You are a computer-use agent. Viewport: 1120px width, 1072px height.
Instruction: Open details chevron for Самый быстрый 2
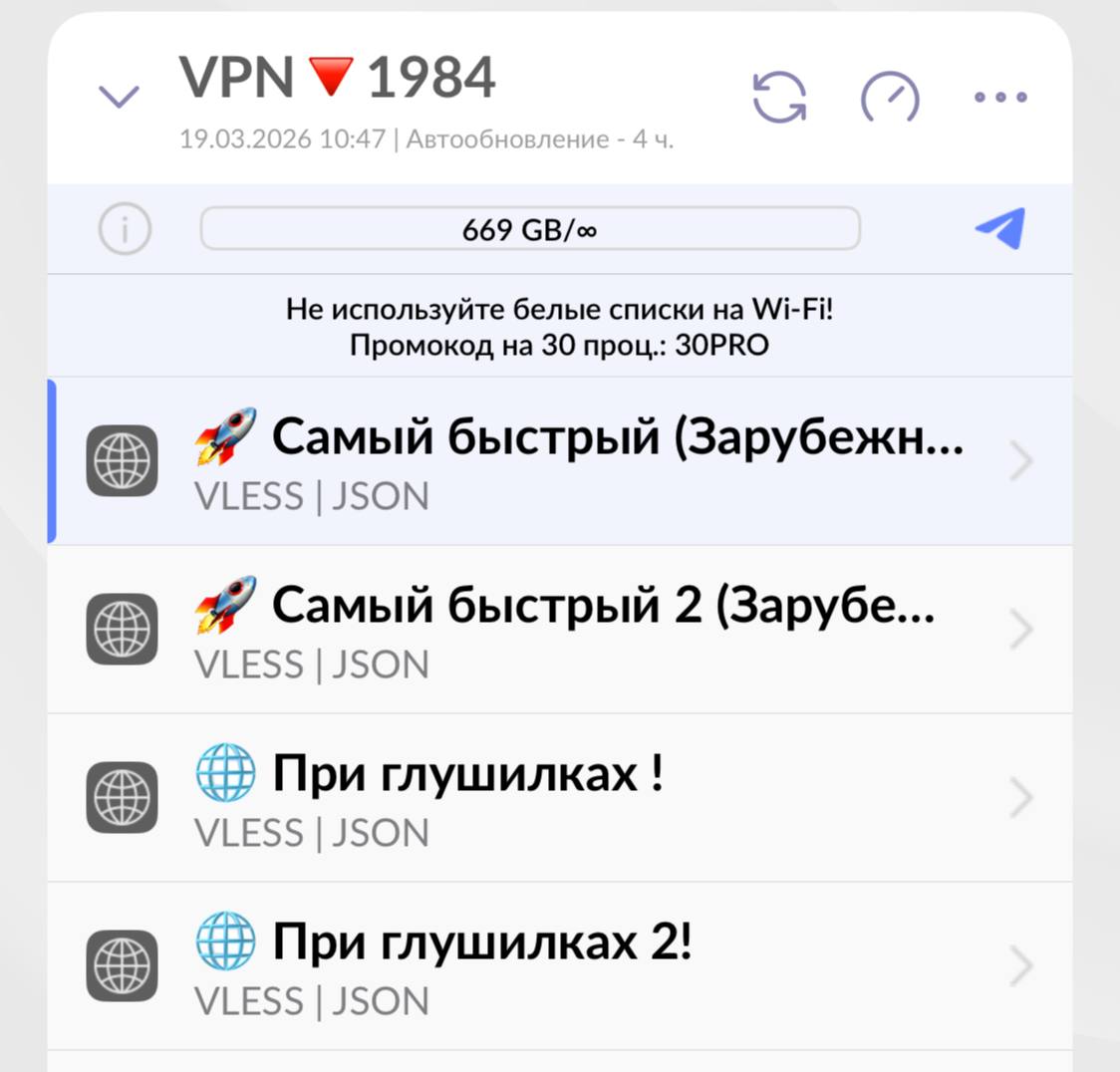pos(1021,630)
